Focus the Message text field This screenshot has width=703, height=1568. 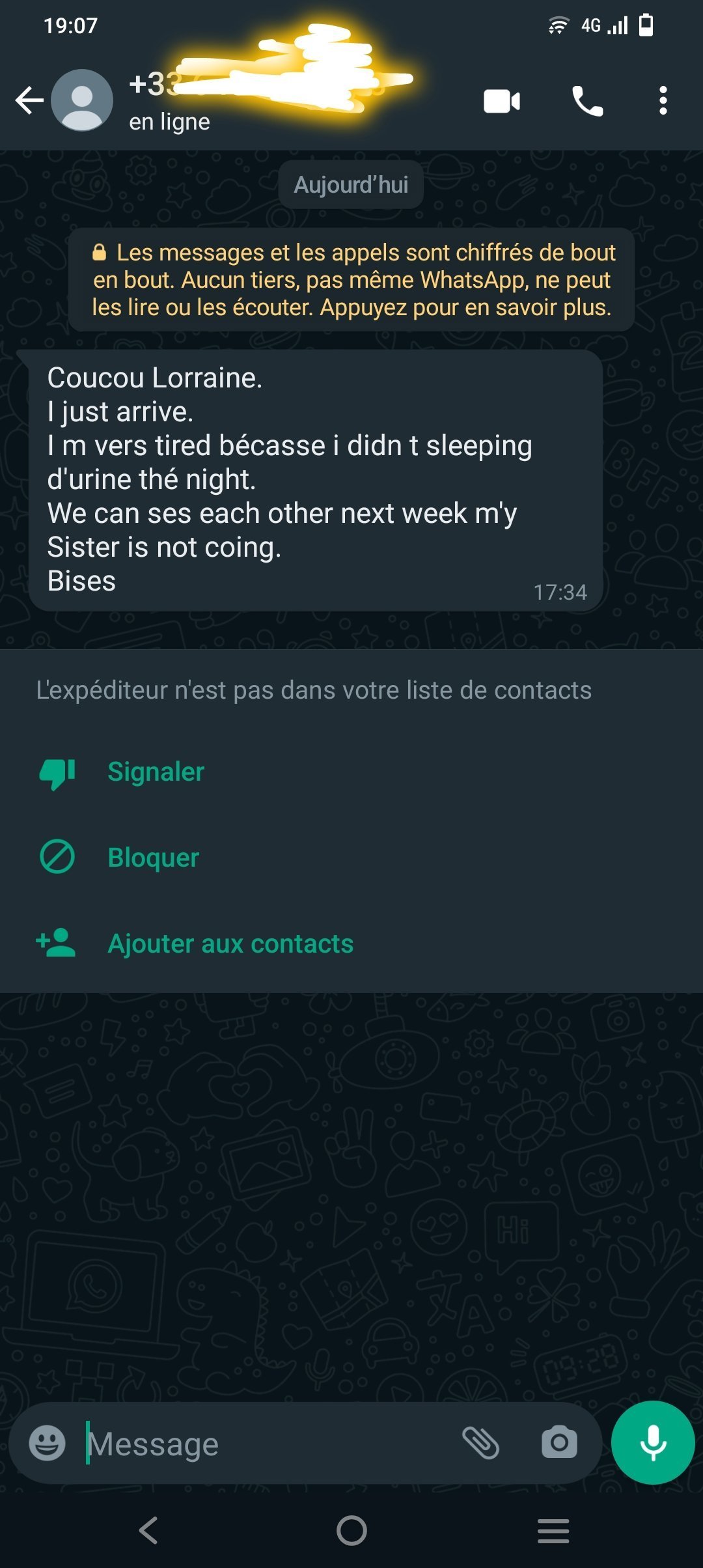(267, 1444)
